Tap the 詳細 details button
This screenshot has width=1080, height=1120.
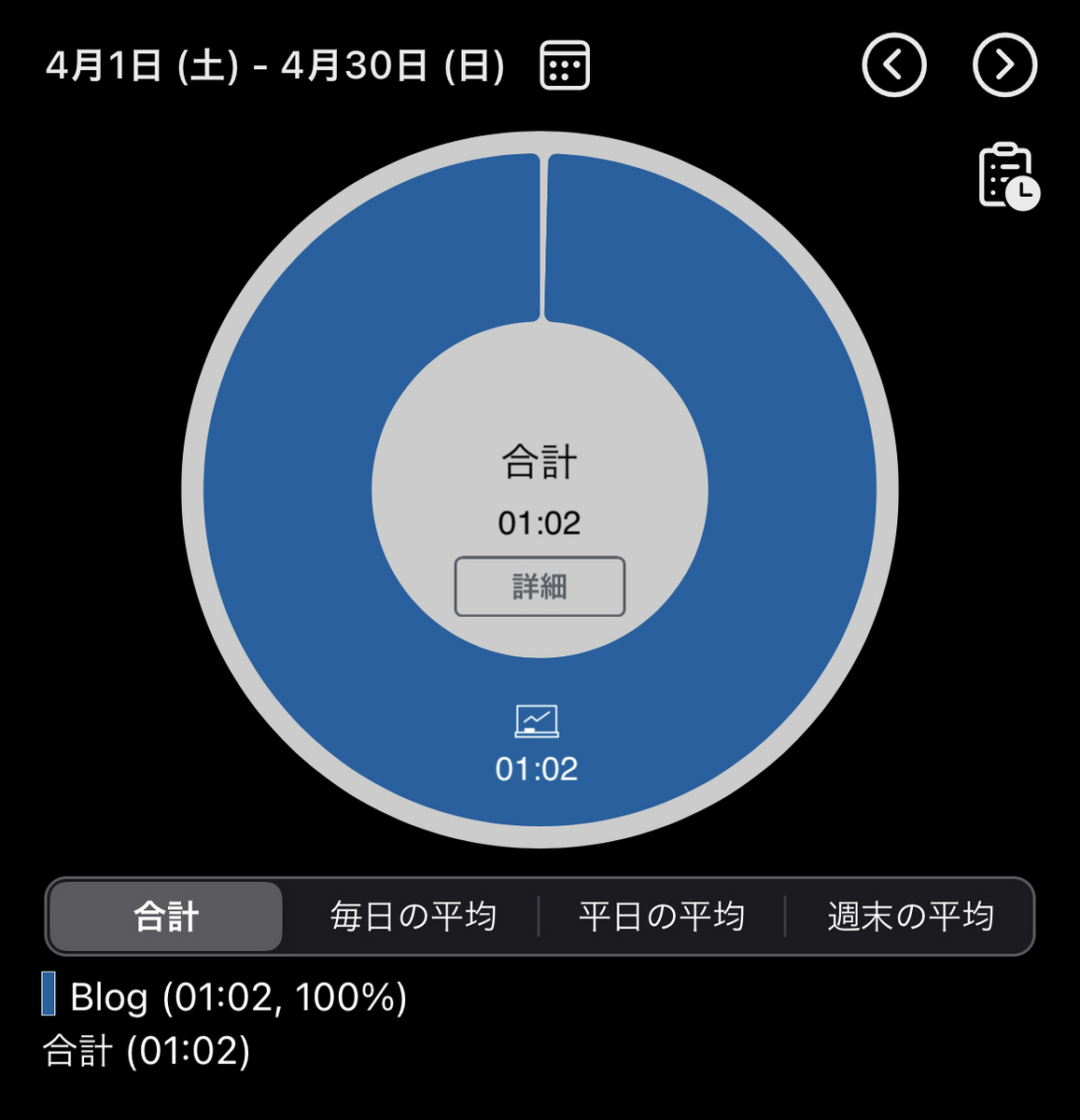(x=540, y=586)
